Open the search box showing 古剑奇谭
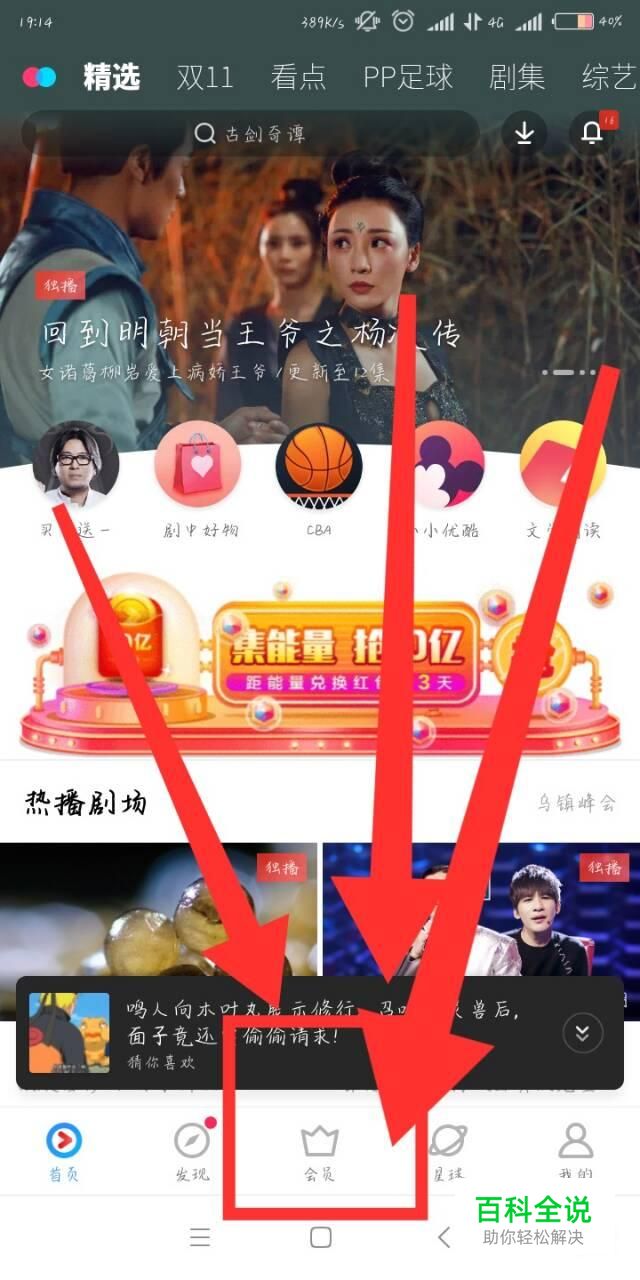This screenshot has width=640, height=1280. coord(250,133)
